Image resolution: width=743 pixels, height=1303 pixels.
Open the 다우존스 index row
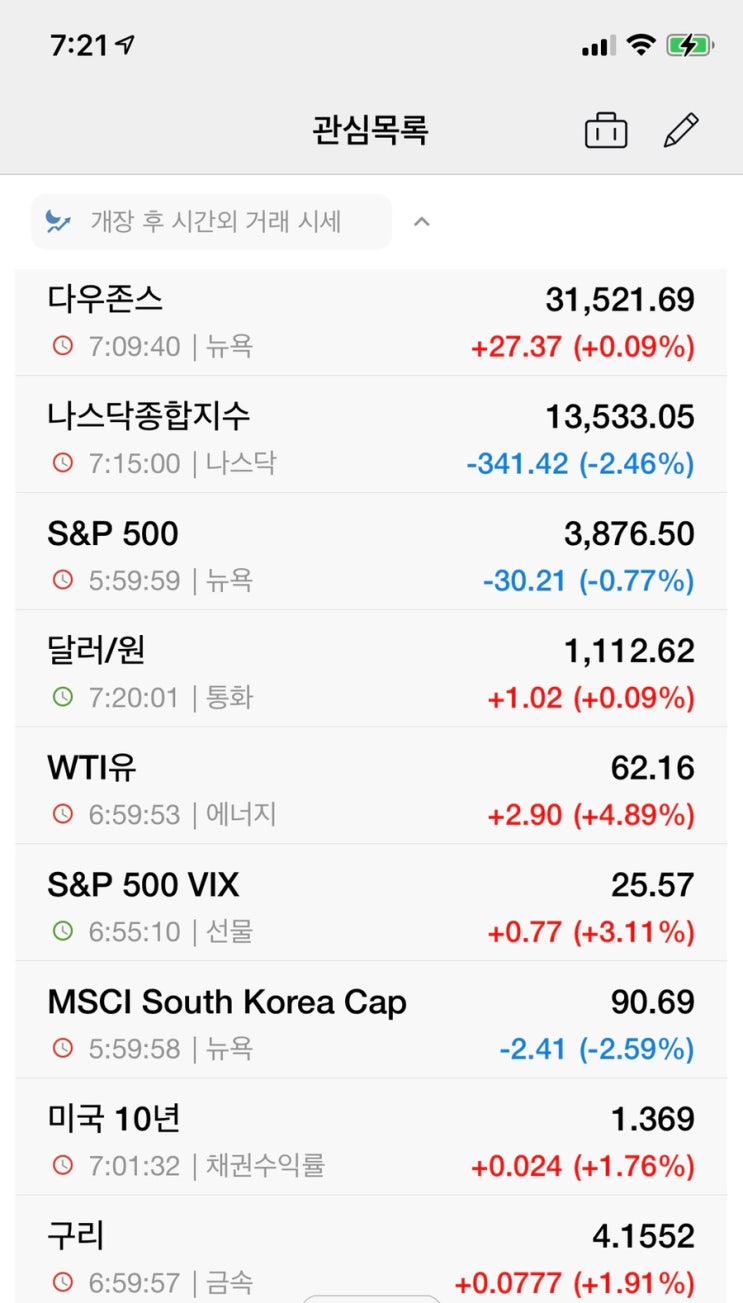point(371,322)
